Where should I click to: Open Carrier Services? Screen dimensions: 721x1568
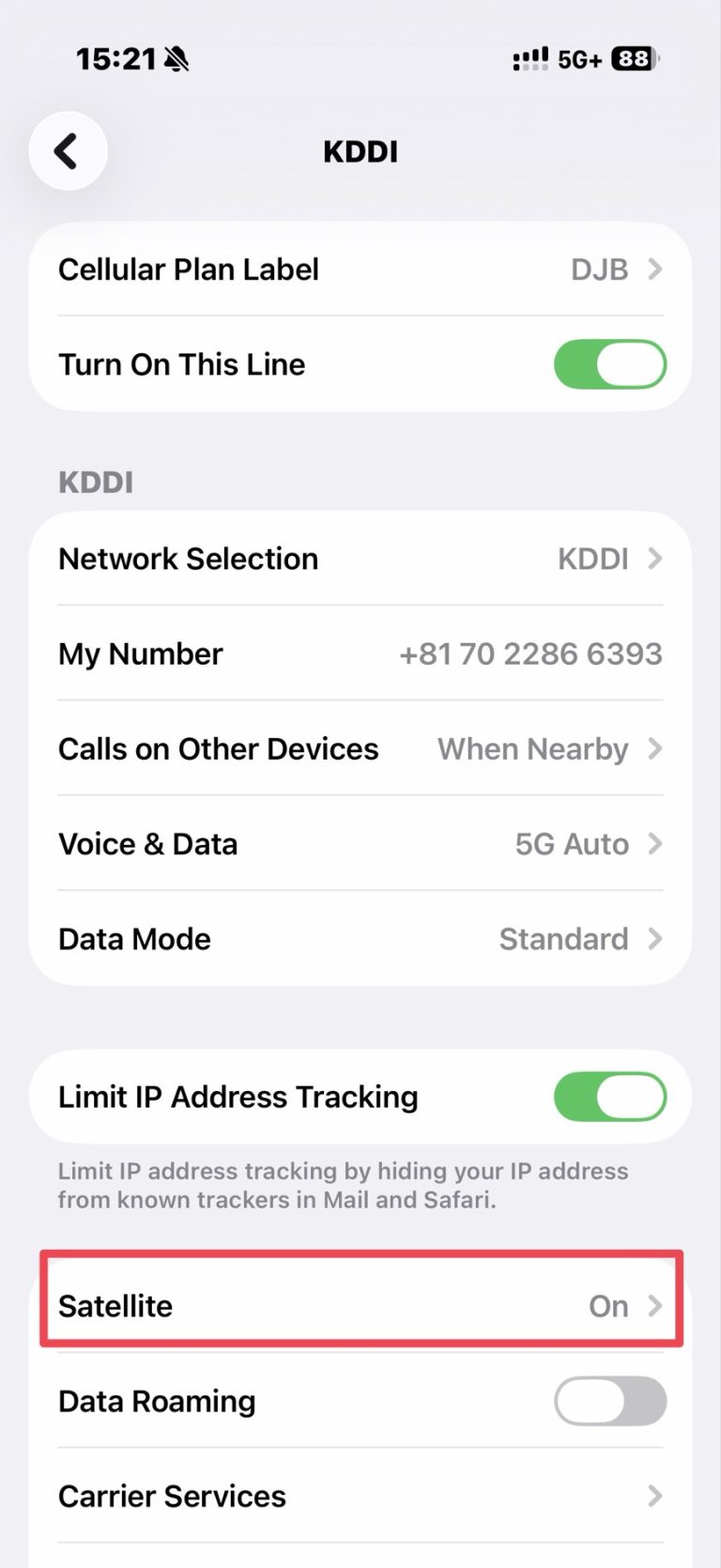[360, 1496]
